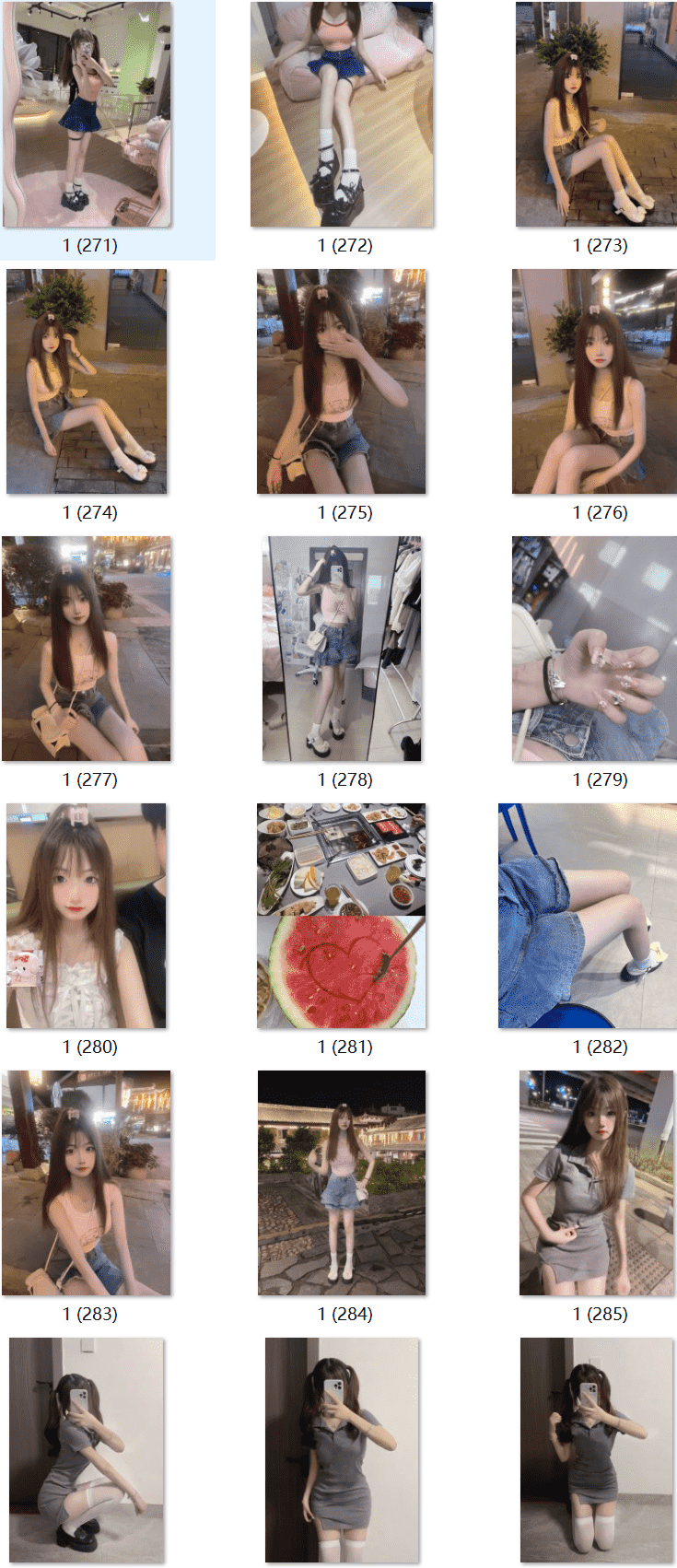The image size is (677, 1568).
Task: Open image 1 (280)
Action: (88, 916)
